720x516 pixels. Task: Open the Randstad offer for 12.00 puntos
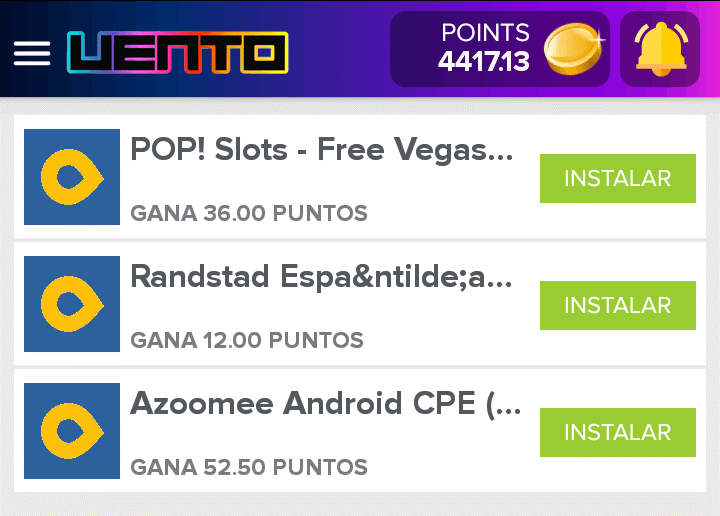(x=320, y=304)
